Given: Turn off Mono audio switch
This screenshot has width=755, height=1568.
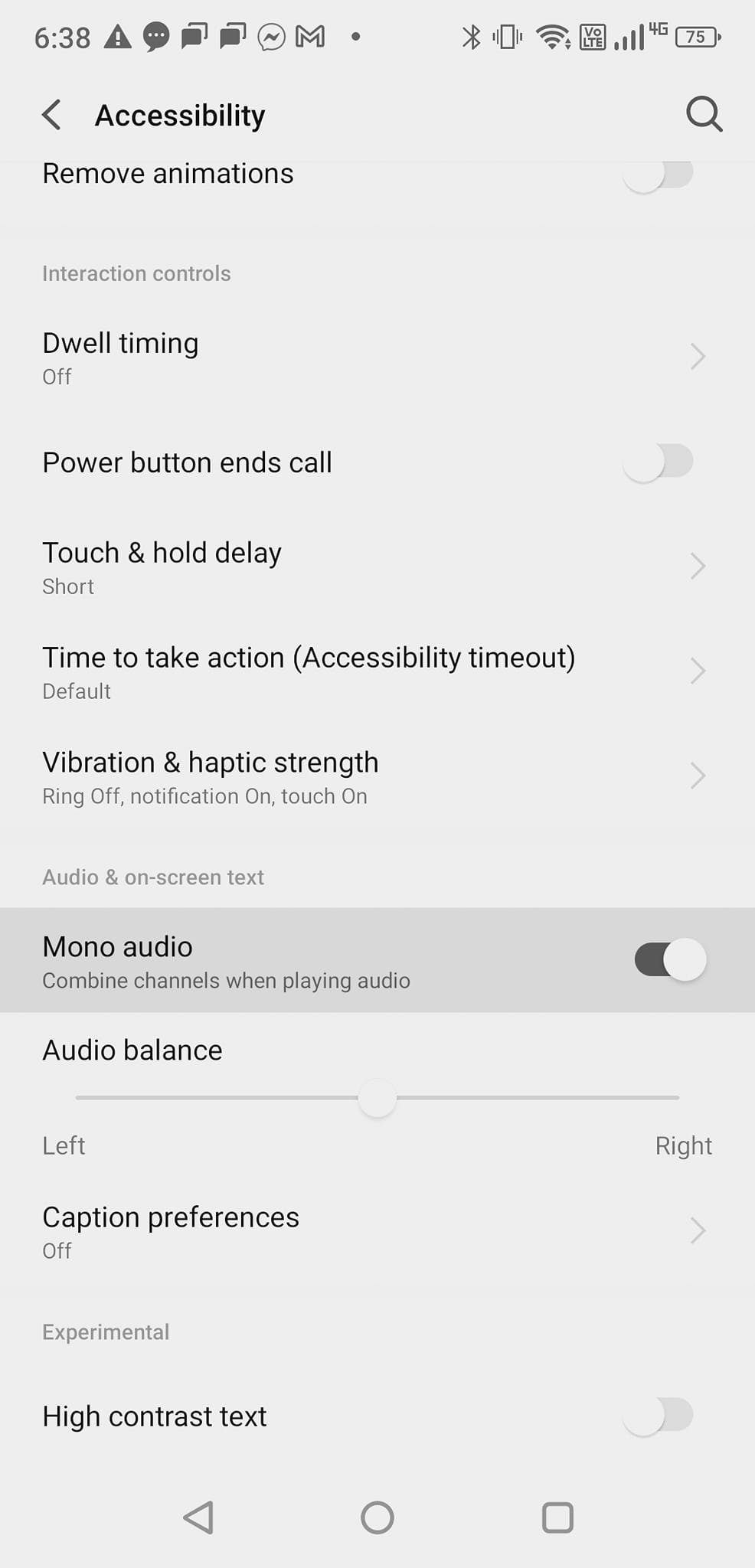Looking at the screenshot, I should tap(669, 960).
